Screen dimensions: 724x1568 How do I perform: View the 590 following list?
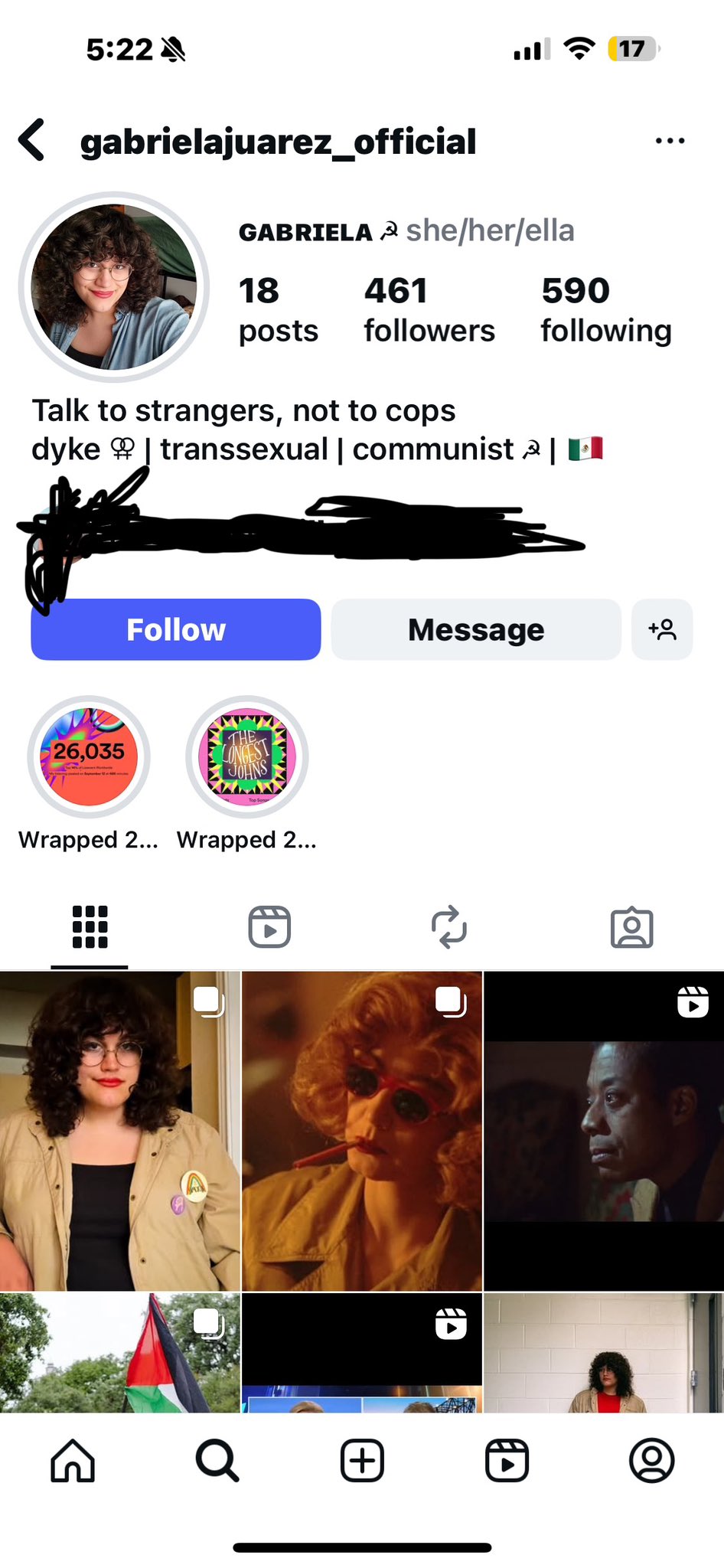[x=606, y=311]
